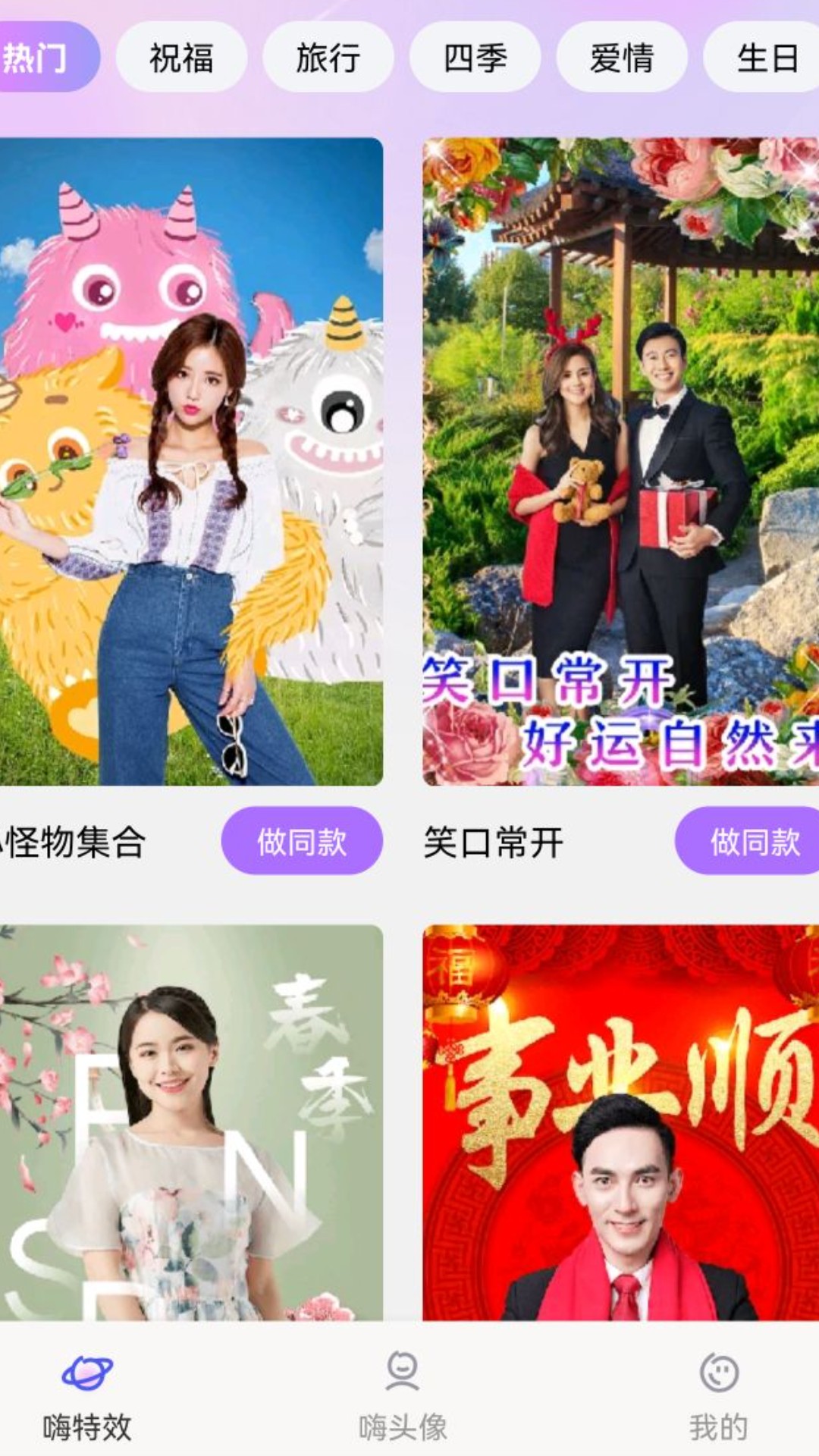This screenshot has width=819, height=1456.
Task: Open the 旅行 category tab
Action: click(328, 58)
